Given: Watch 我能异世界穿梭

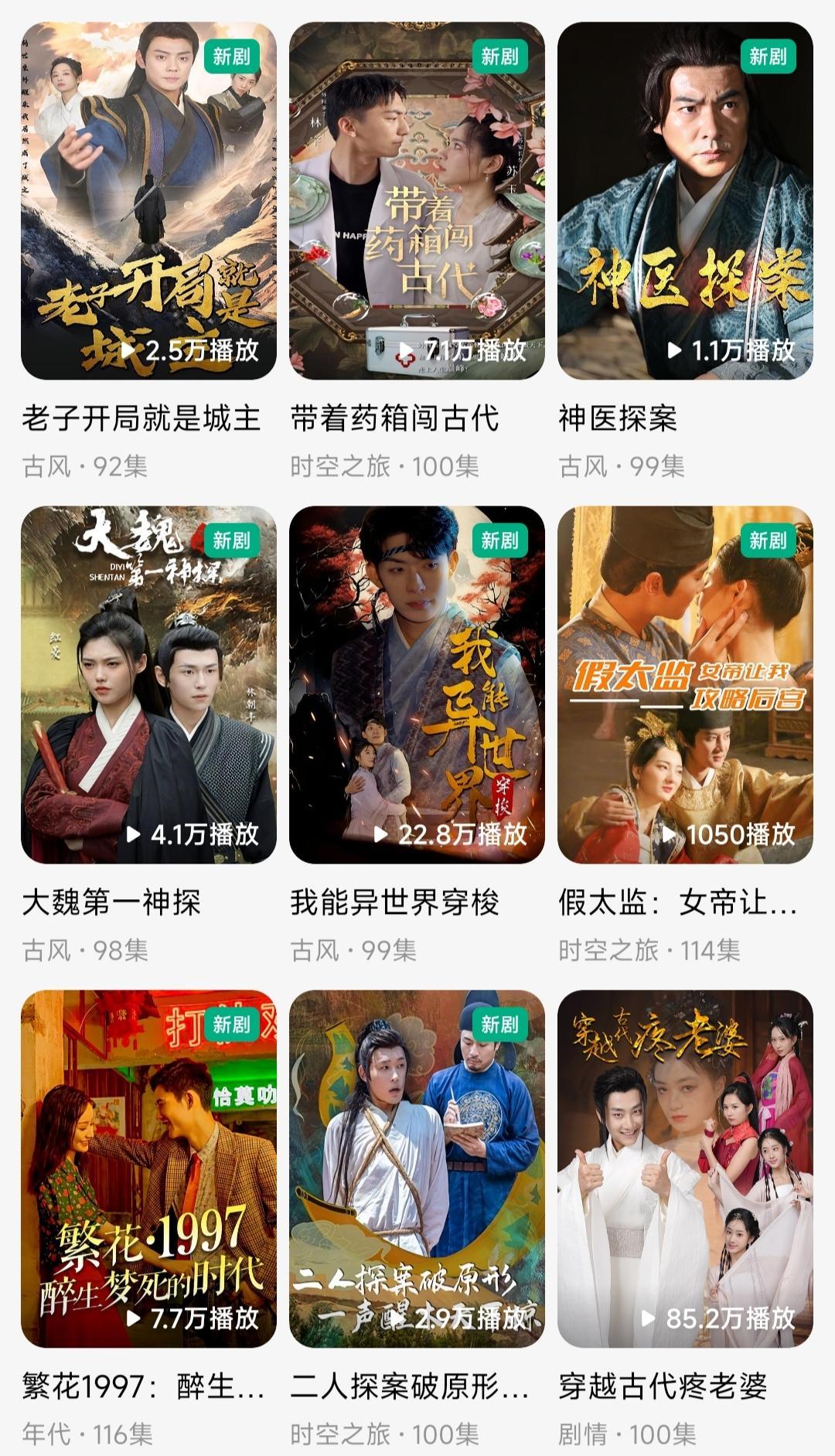Looking at the screenshot, I should click(417, 684).
